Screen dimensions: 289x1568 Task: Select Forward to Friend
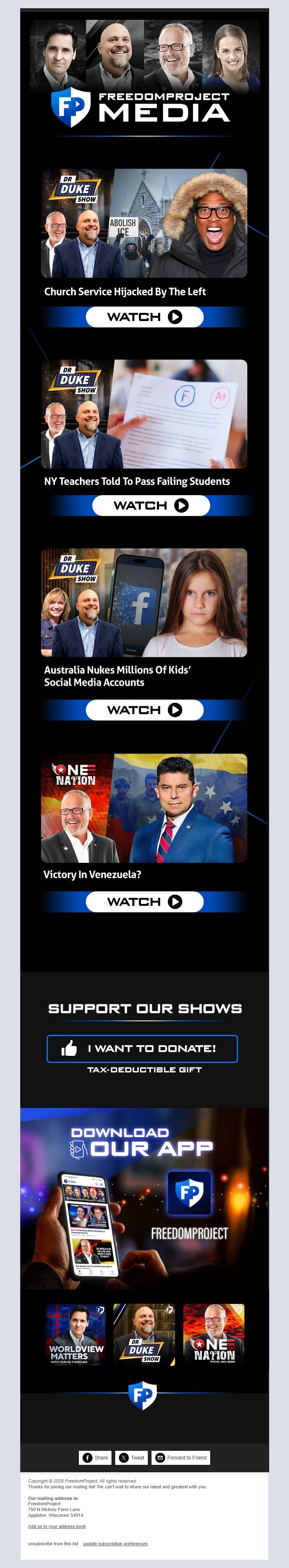click(x=181, y=1457)
